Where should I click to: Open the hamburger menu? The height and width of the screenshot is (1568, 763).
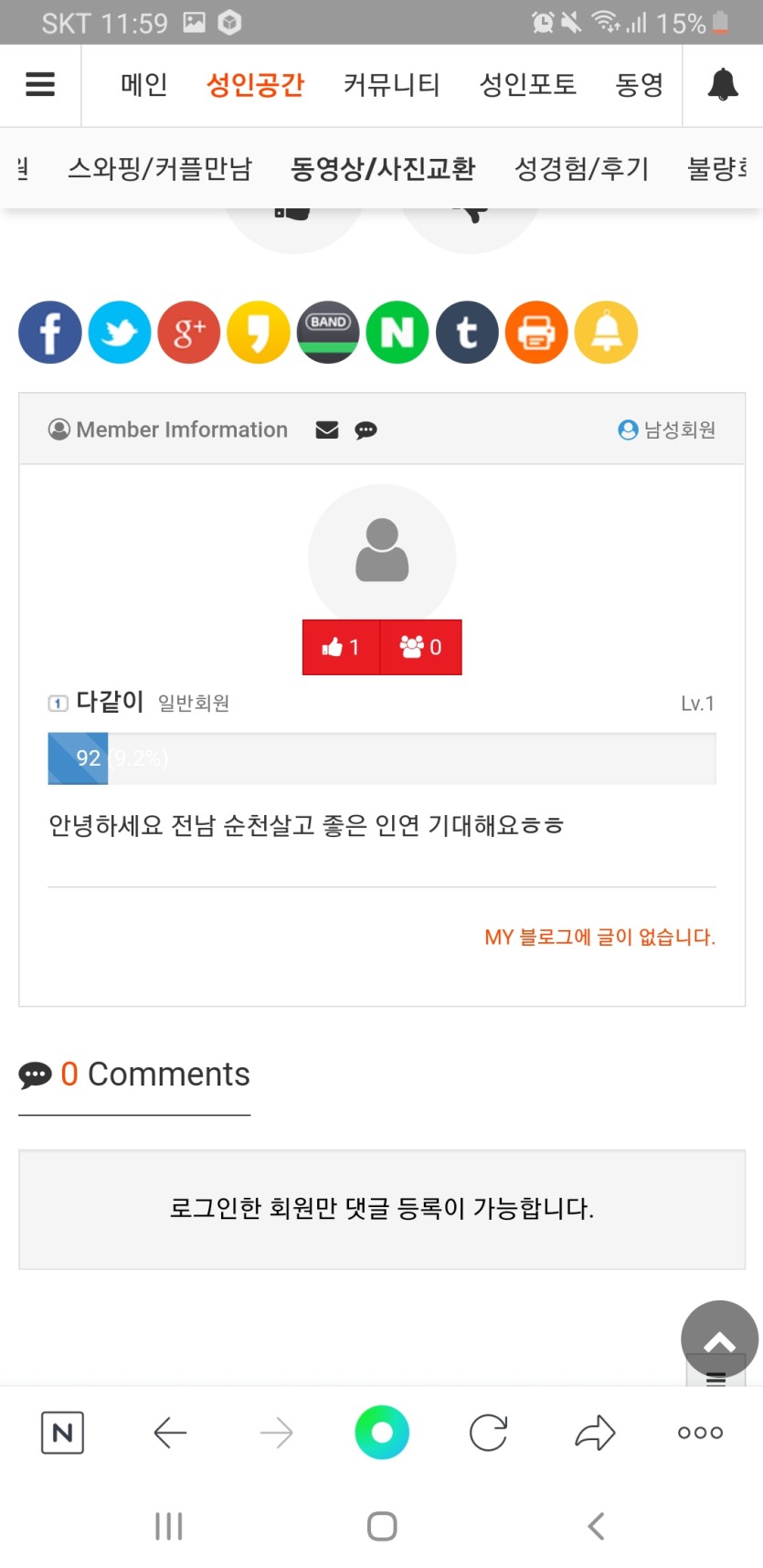[40, 85]
